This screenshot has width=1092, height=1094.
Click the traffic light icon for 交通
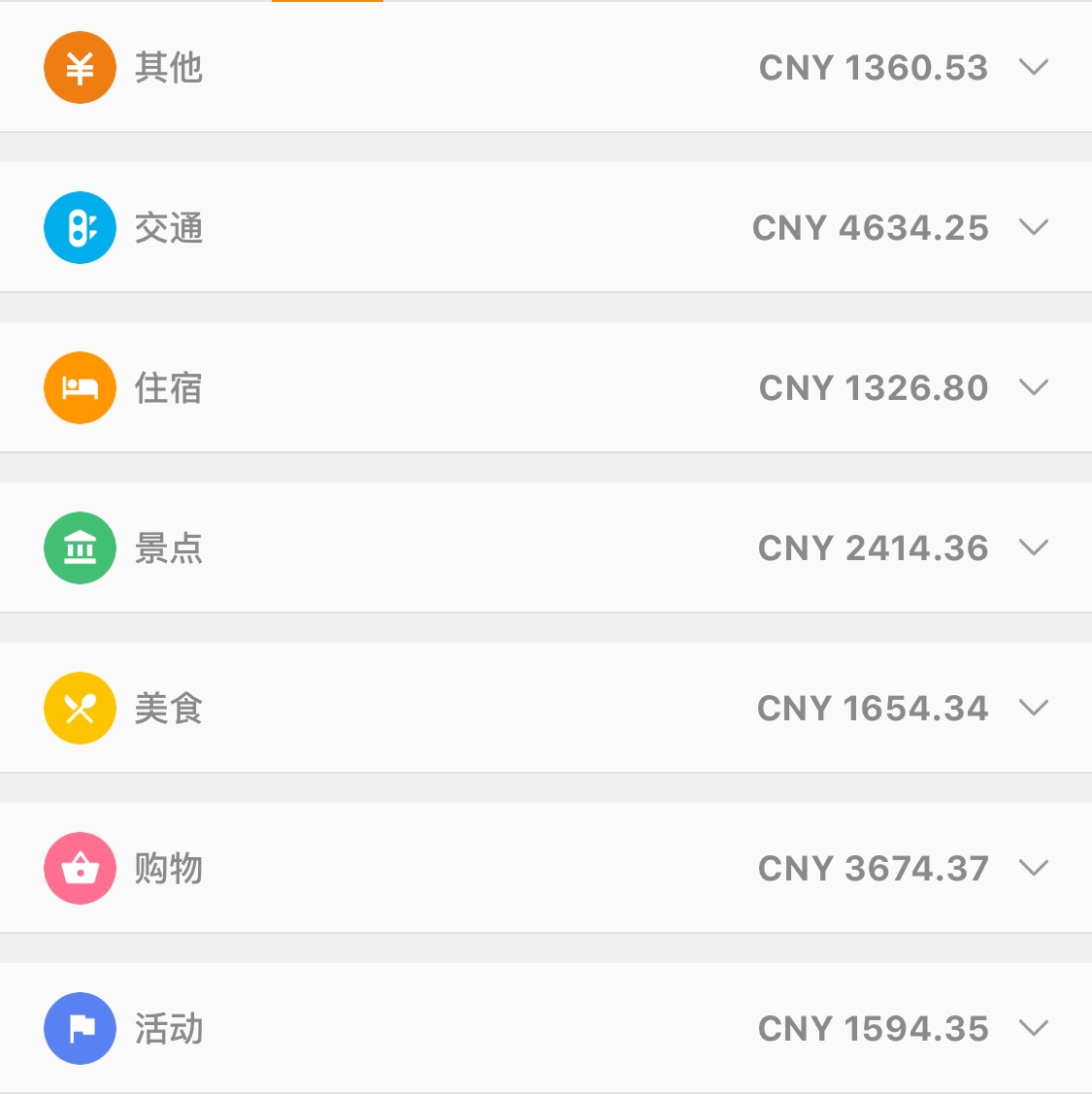click(x=80, y=227)
